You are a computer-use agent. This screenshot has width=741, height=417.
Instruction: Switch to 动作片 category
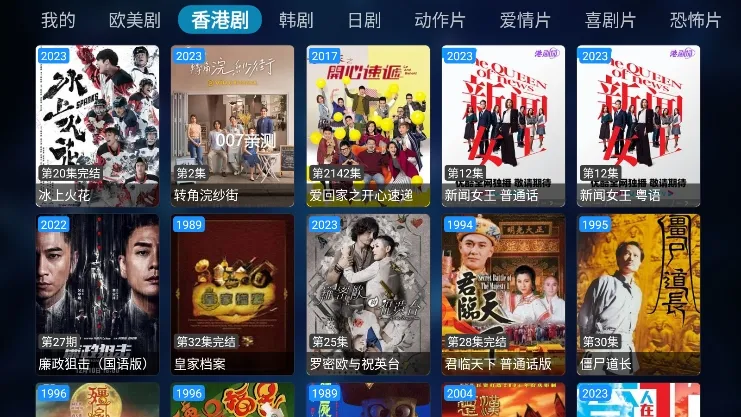(x=439, y=20)
